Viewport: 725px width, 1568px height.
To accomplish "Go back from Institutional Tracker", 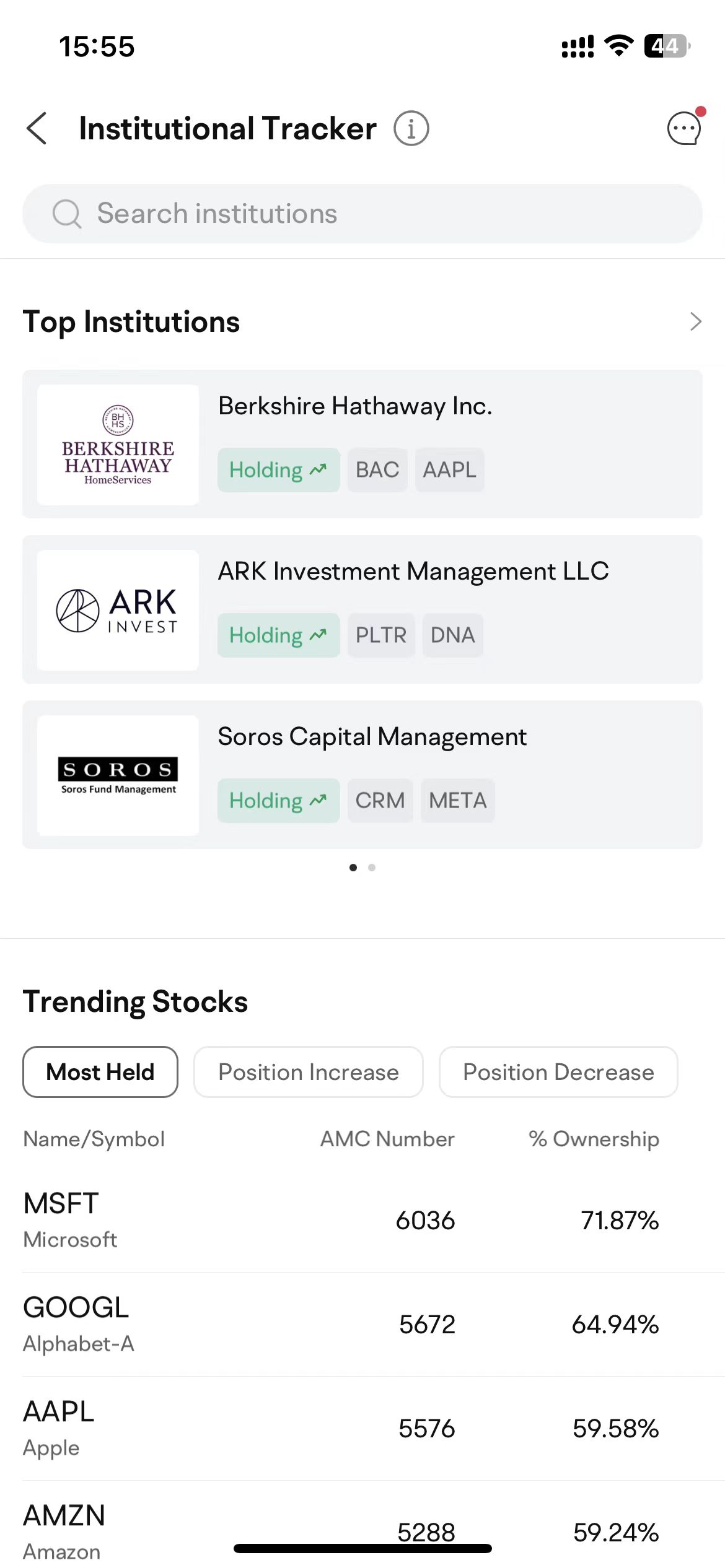I will (x=37, y=128).
